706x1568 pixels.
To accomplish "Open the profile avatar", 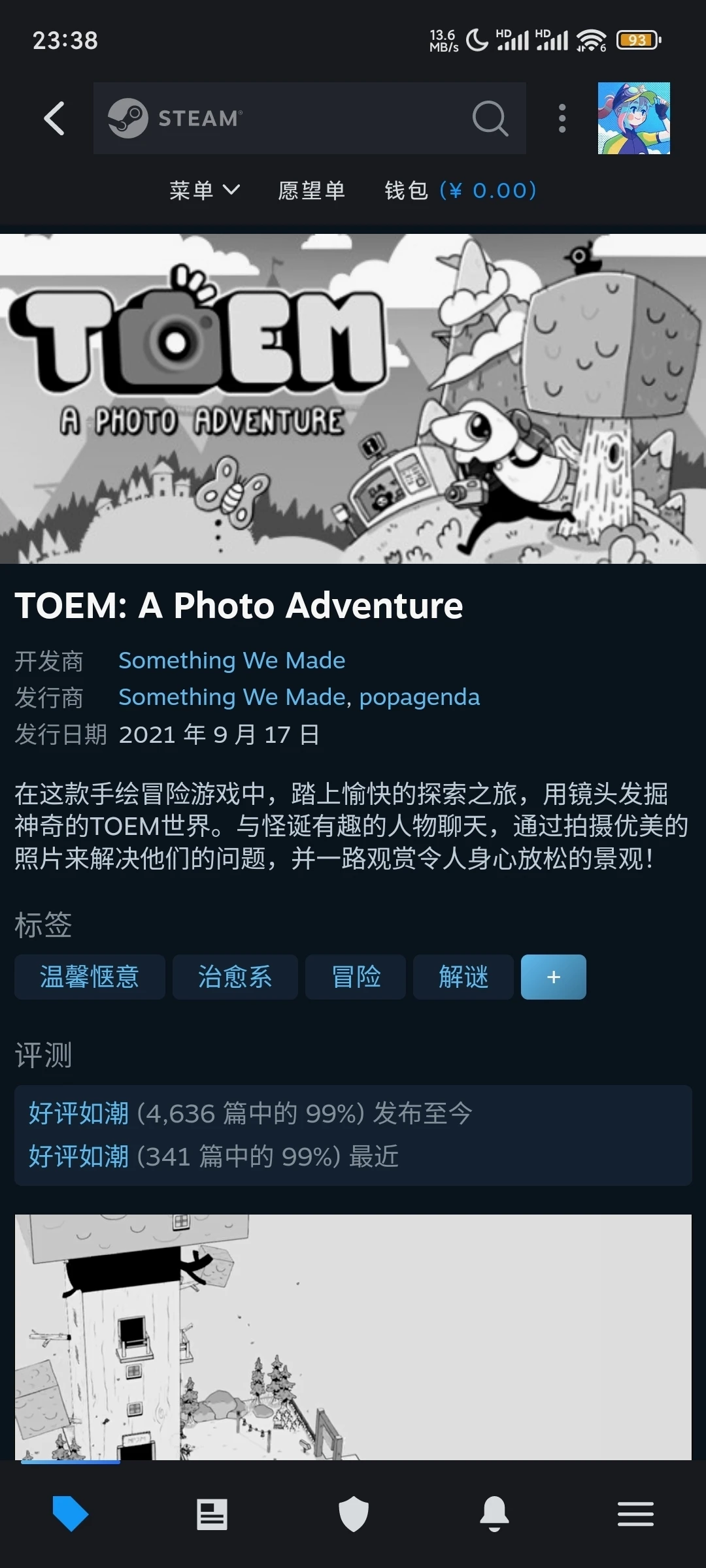I will click(633, 118).
